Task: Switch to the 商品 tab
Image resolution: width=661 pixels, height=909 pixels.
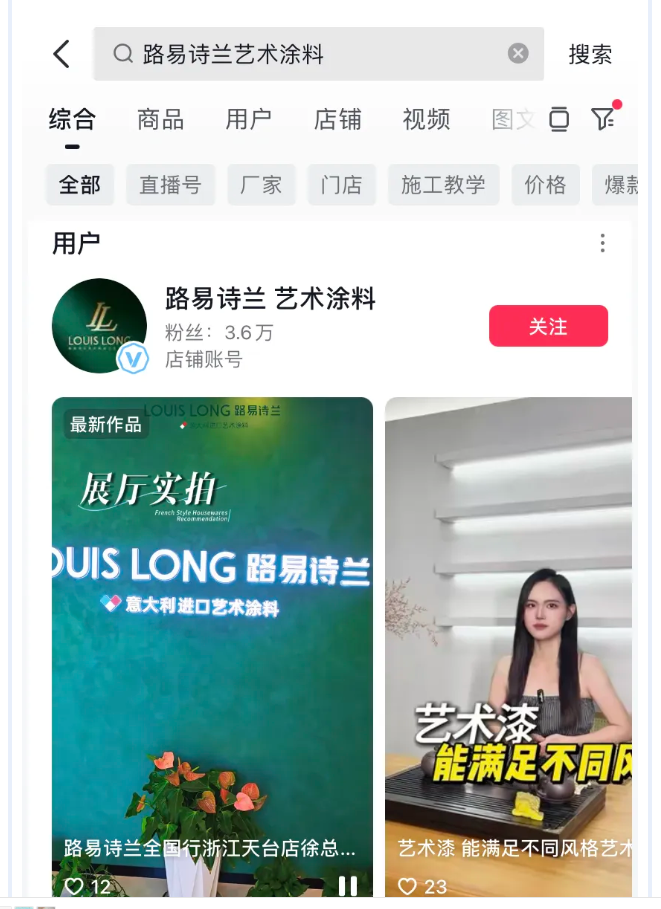Action: [x=160, y=120]
